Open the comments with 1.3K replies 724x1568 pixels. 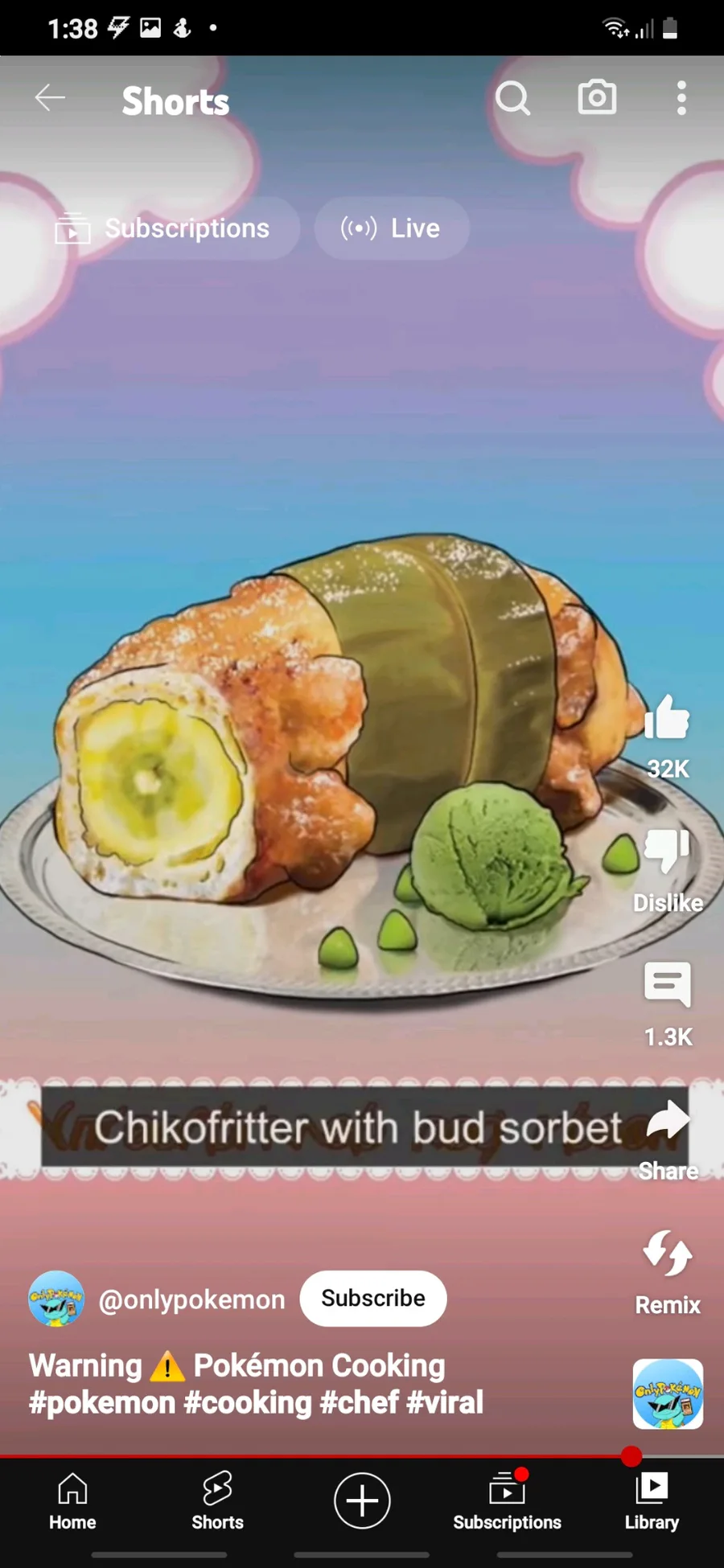click(667, 985)
